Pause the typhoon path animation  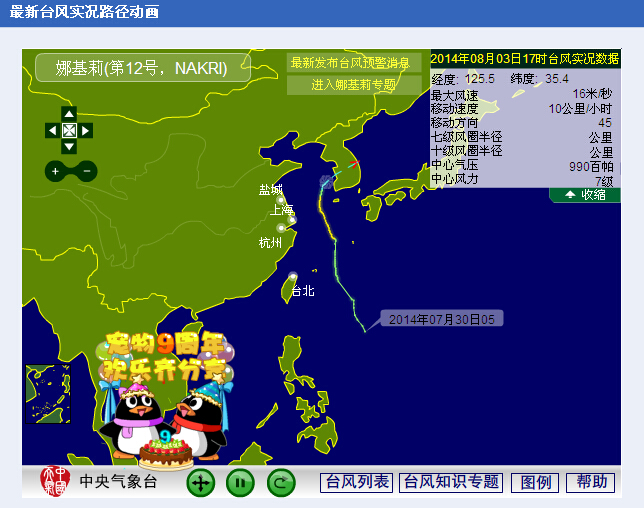[240, 483]
